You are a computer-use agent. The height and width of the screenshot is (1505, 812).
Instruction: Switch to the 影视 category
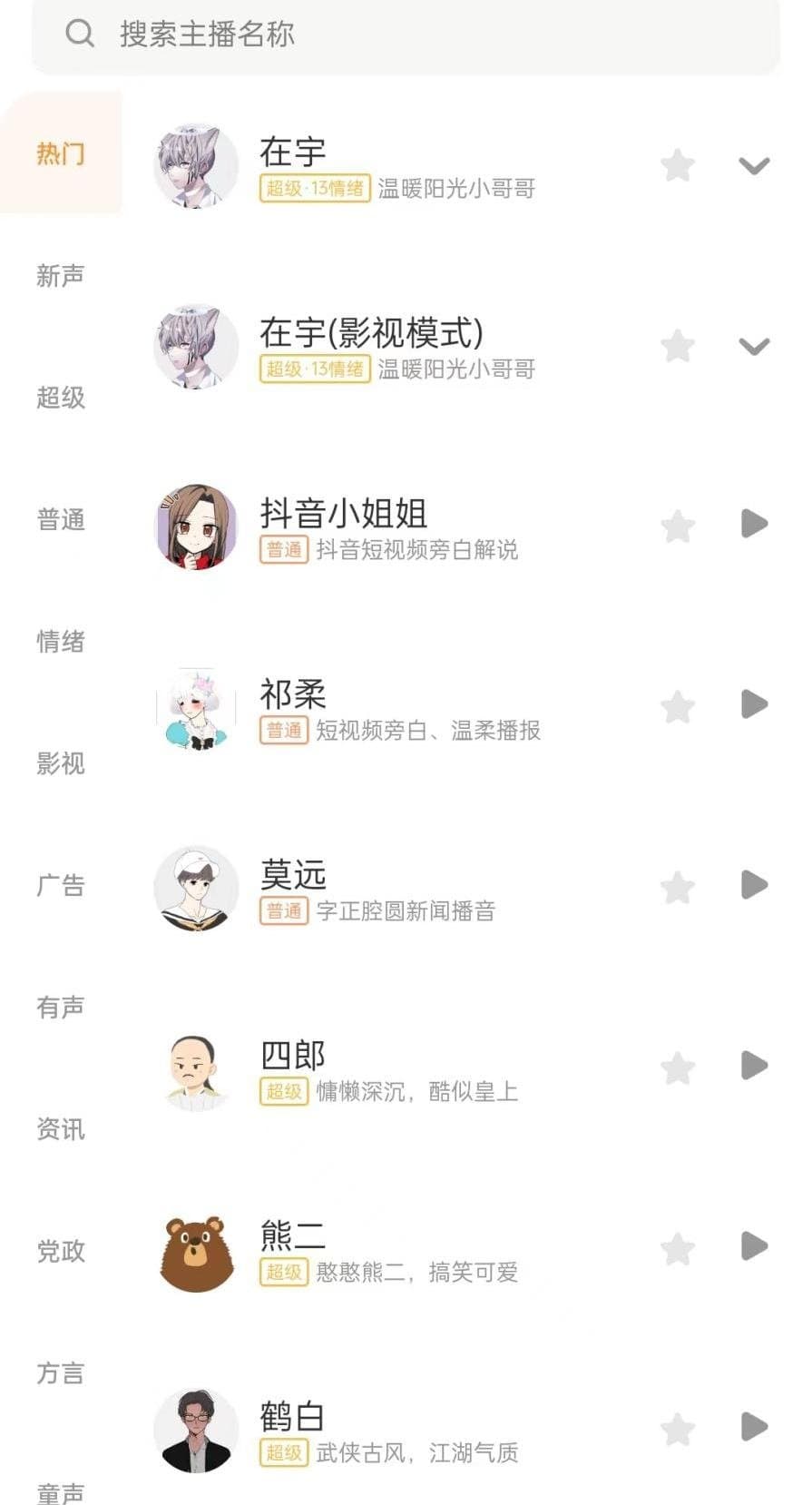click(60, 765)
